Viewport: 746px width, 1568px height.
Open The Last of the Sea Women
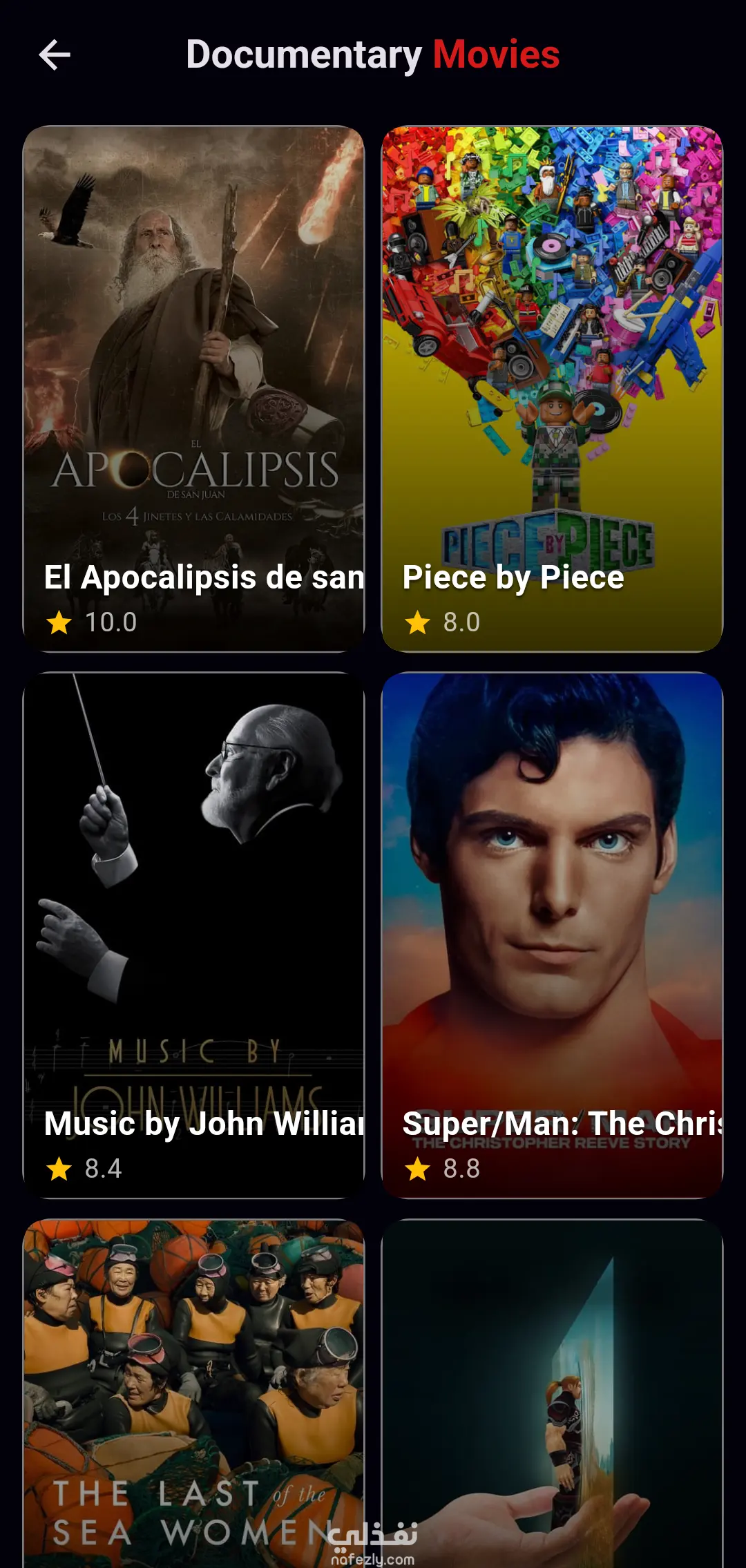pyautogui.click(x=193, y=1392)
